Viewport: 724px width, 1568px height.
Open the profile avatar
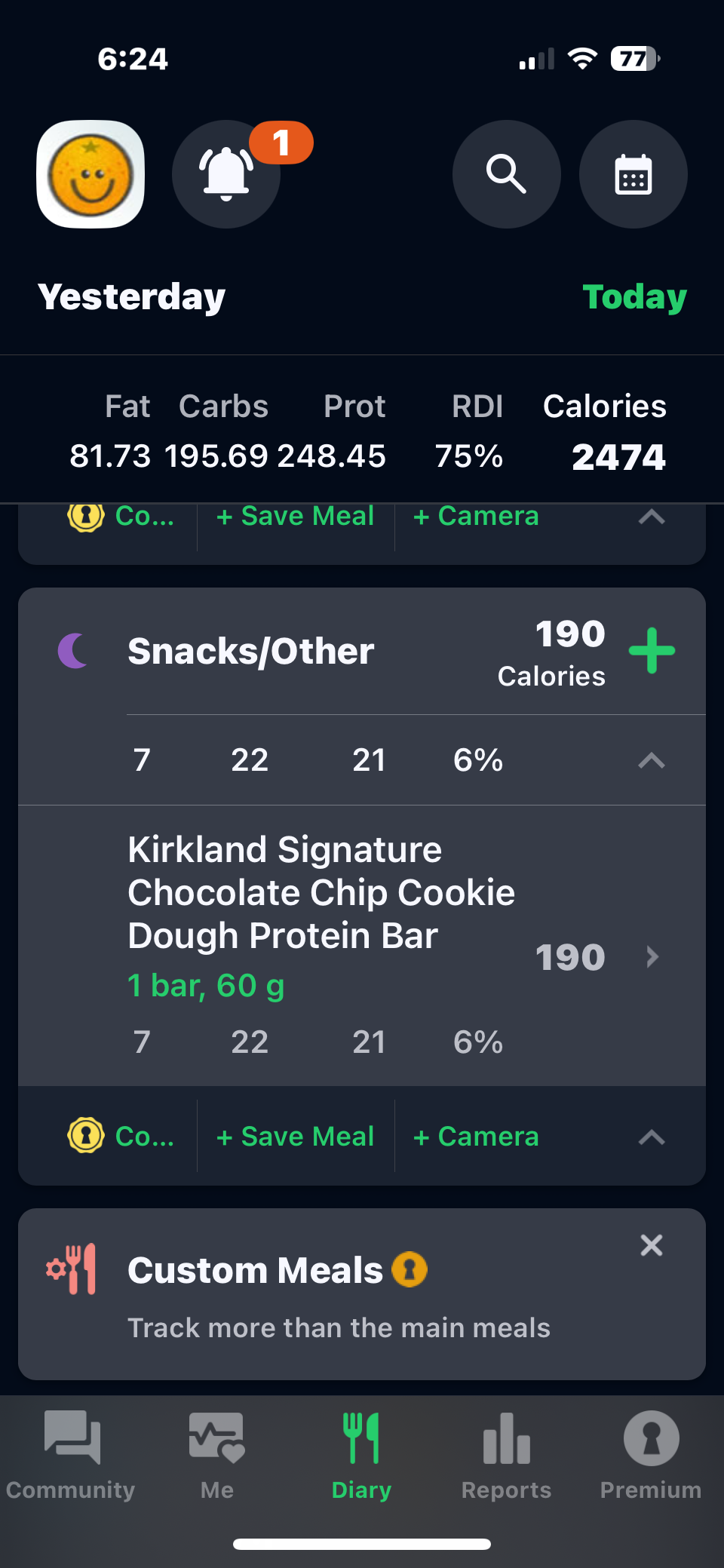pyautogui.click(x=90, y=174)
